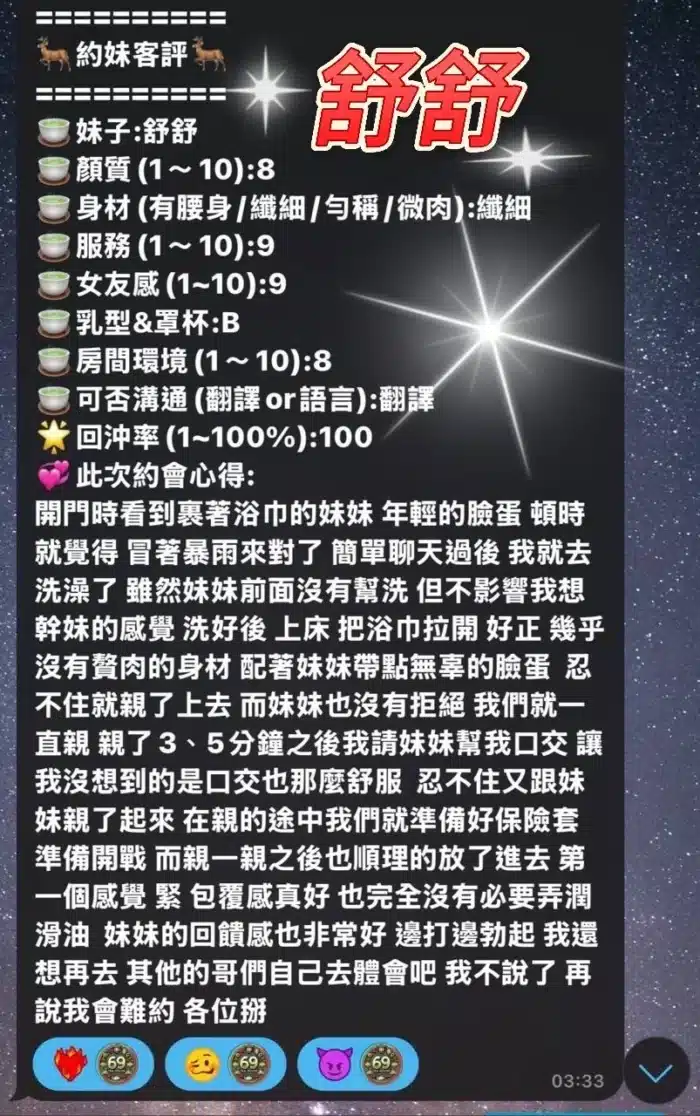Screen dimensions: 700x1116
Task: Tap the purple devil reaction chip
Action: click(357, 1063)
